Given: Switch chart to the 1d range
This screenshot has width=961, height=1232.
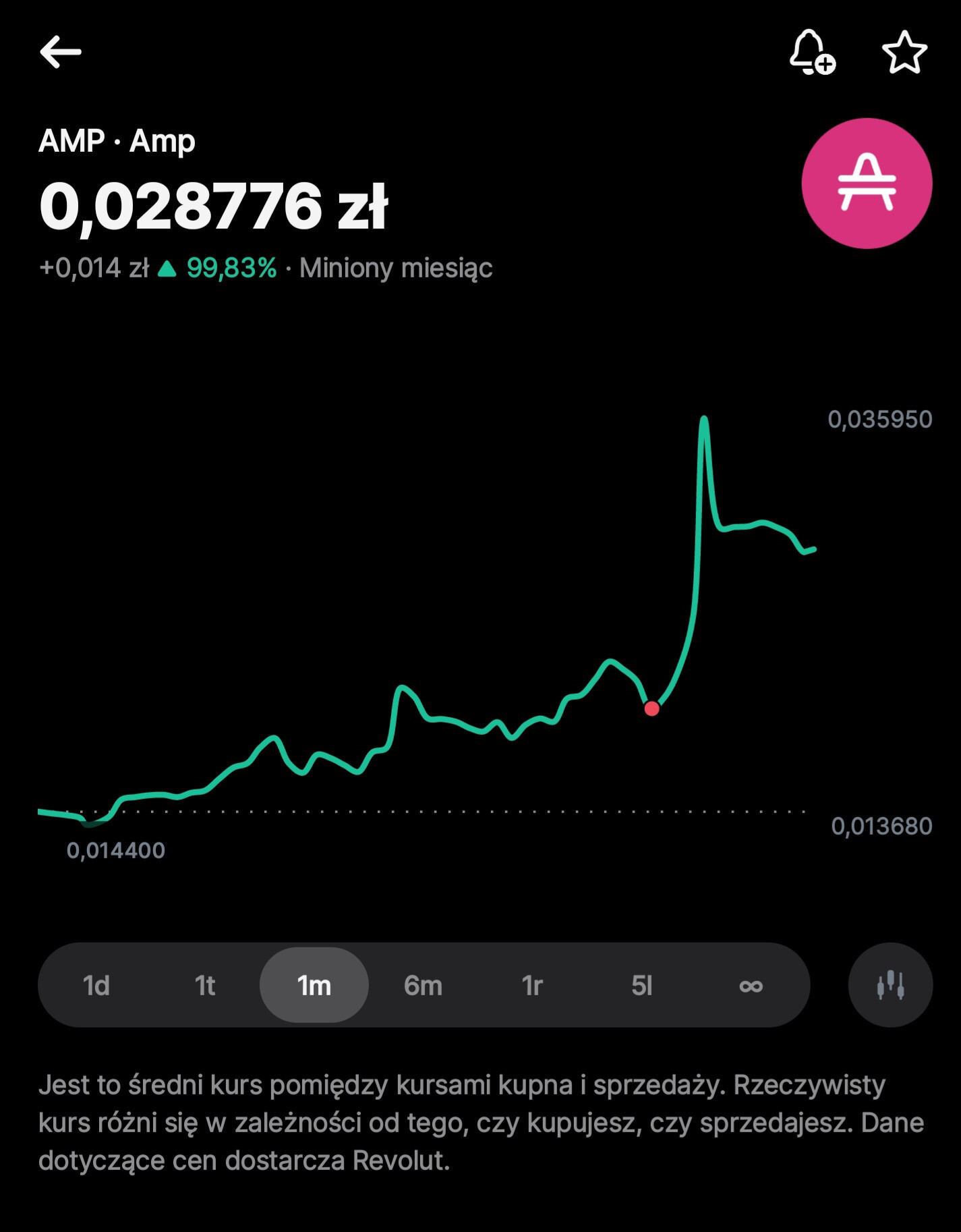Looking at the screenshot, I should pos(96,986).
